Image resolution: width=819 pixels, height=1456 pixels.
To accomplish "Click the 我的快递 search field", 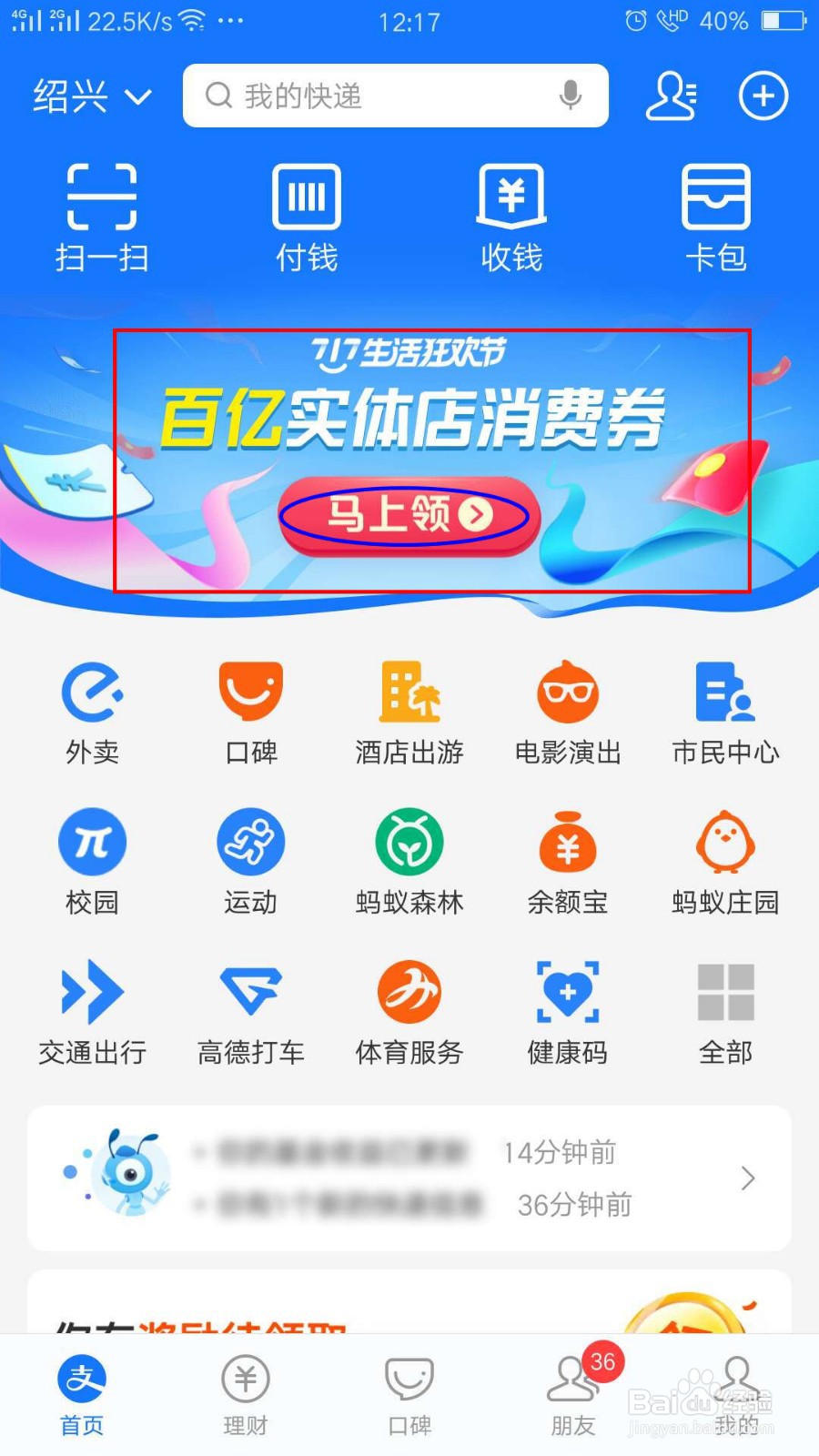I will [382, 96].
